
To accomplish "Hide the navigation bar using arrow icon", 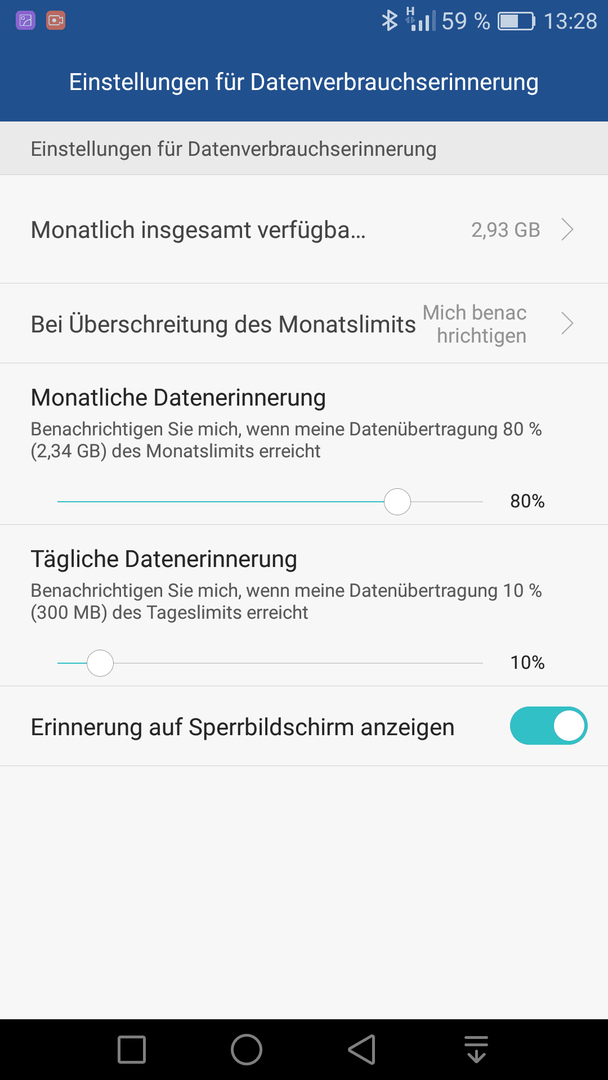I will click(x=476, y=1050).
